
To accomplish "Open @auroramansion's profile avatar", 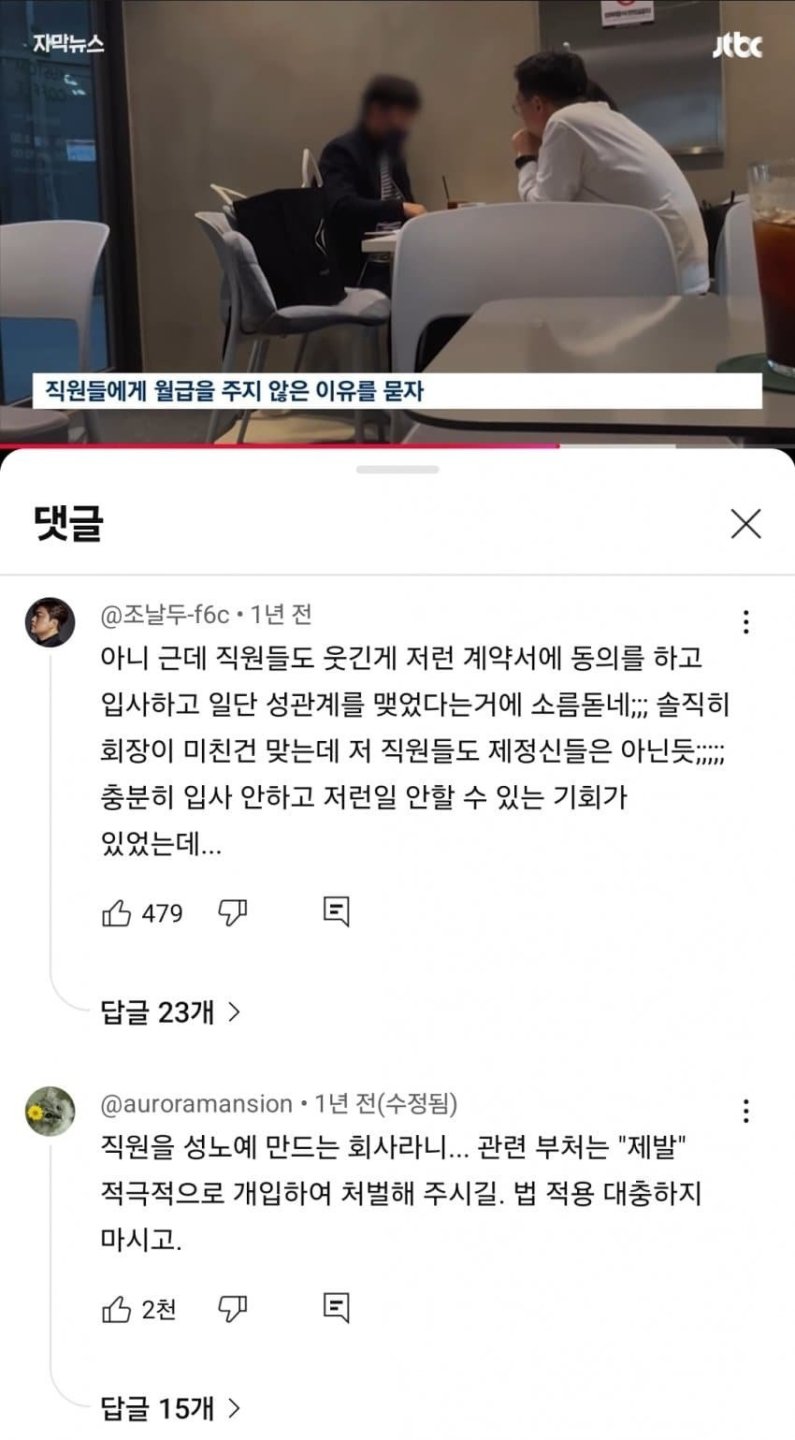I will tap(50, 1111).
